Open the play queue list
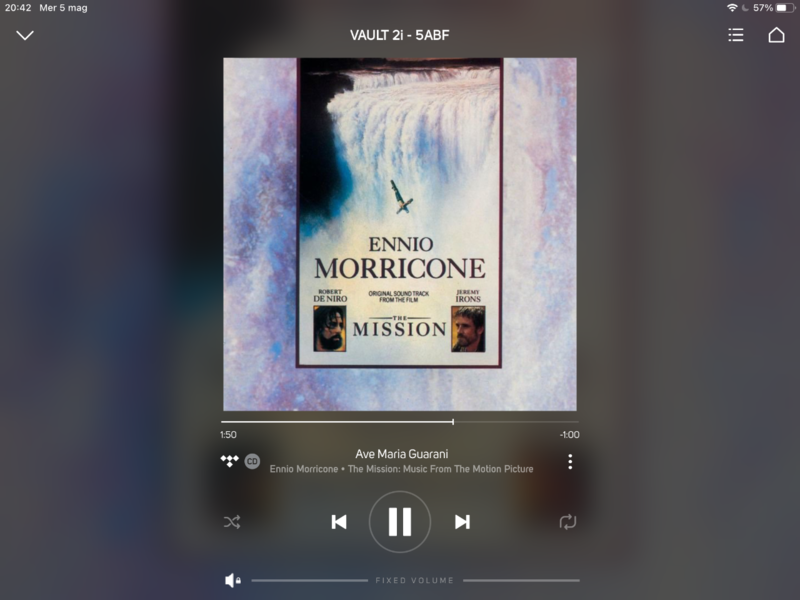Screen dimensions: 800x600 coord(736,35)
